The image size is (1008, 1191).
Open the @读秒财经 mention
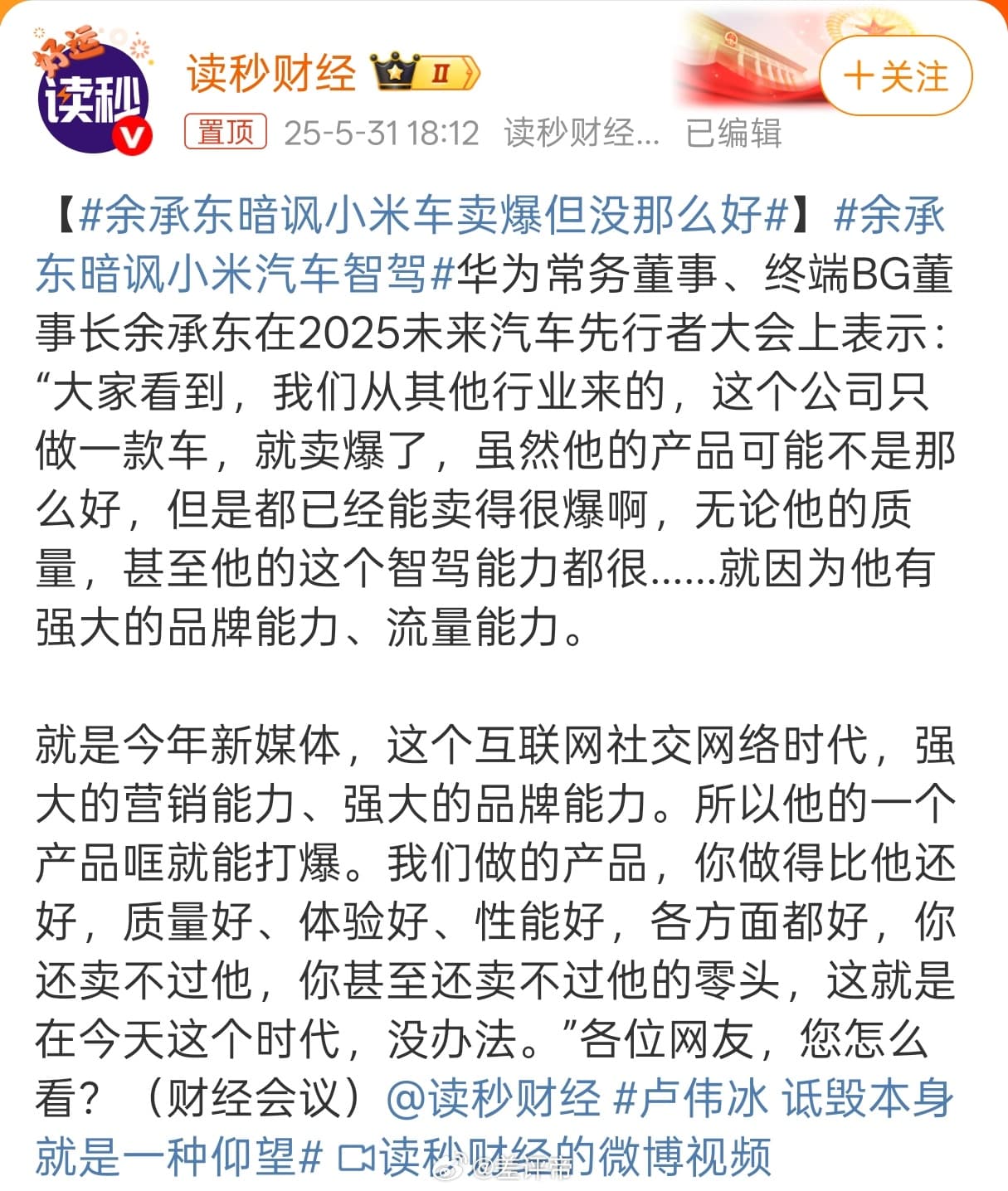click(494, 1098)
